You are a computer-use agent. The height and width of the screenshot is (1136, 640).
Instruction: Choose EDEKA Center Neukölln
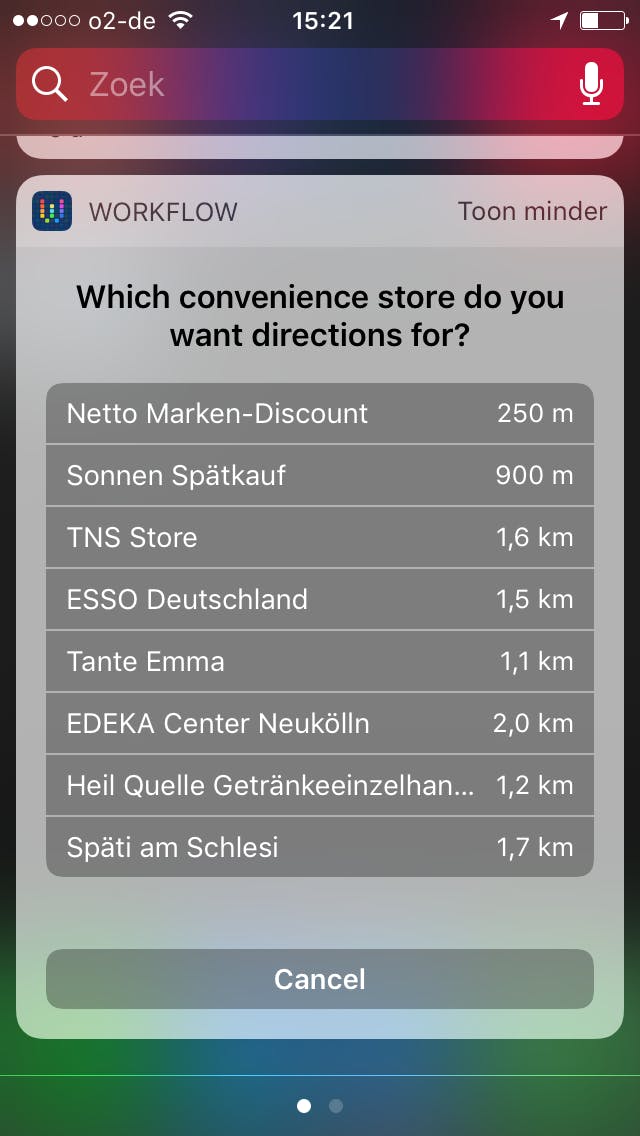[320, 723]
